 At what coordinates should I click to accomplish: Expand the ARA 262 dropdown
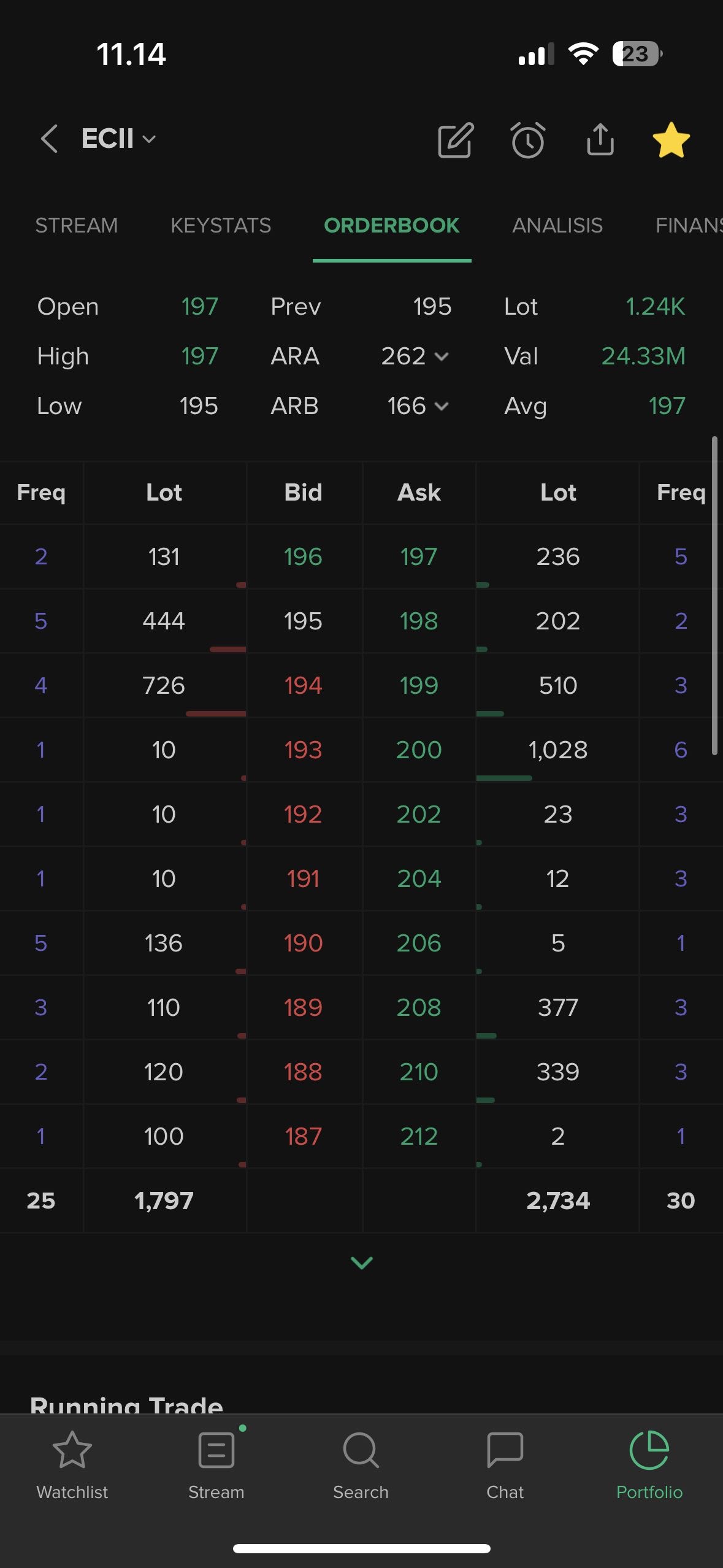click(415, 356)
